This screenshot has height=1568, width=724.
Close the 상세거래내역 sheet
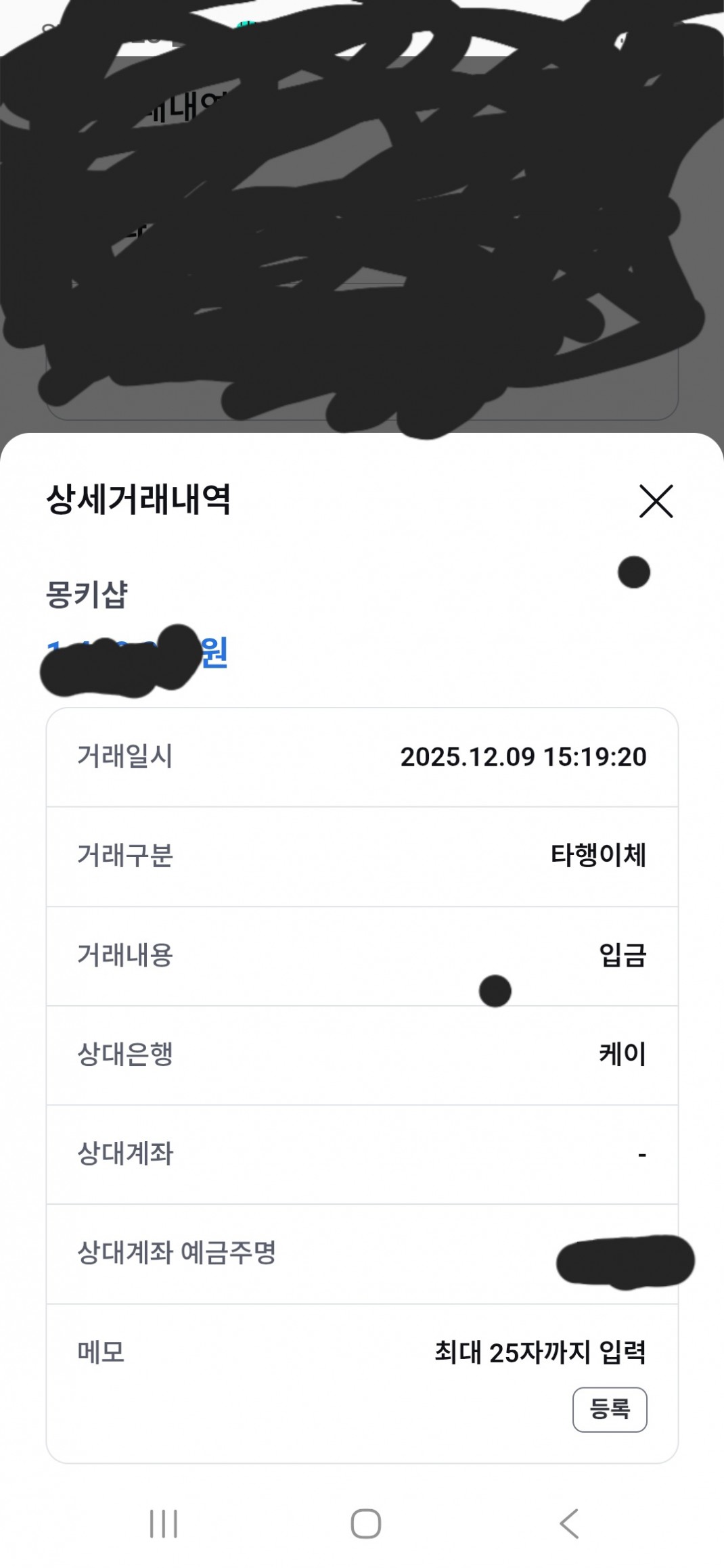pos(656,501)
